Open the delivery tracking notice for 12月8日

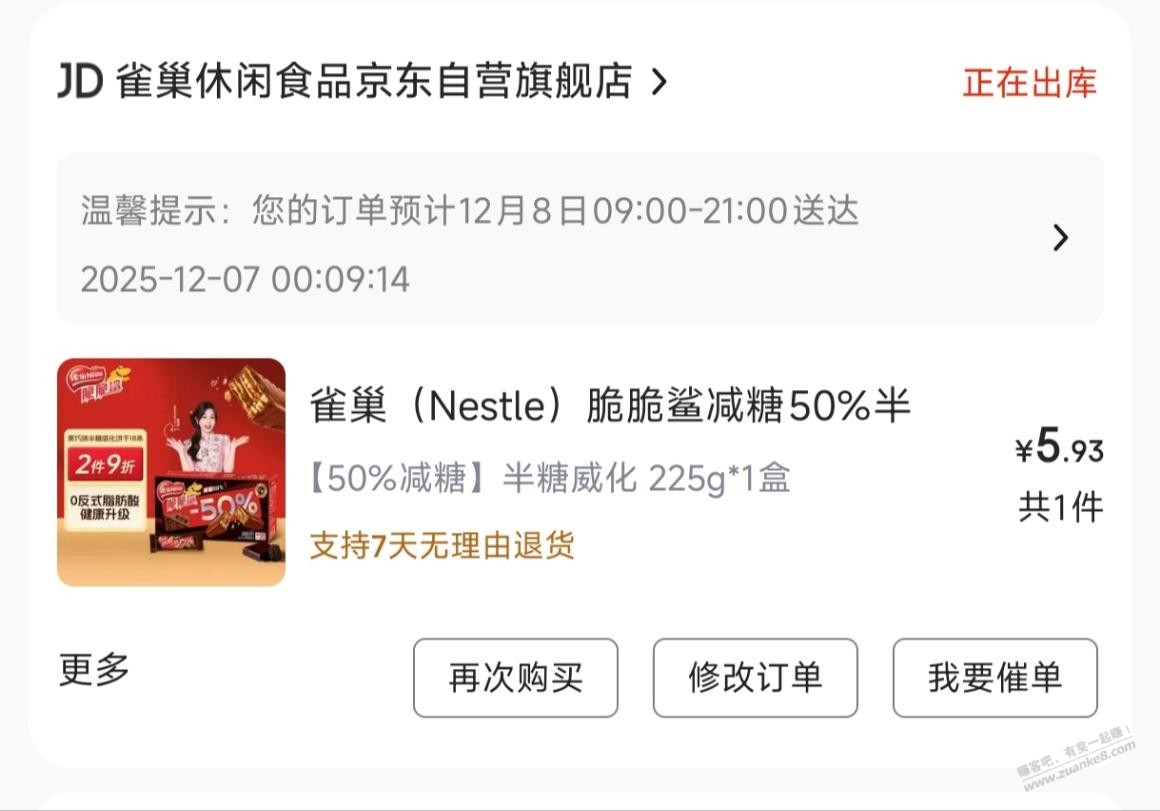(580, 238)
